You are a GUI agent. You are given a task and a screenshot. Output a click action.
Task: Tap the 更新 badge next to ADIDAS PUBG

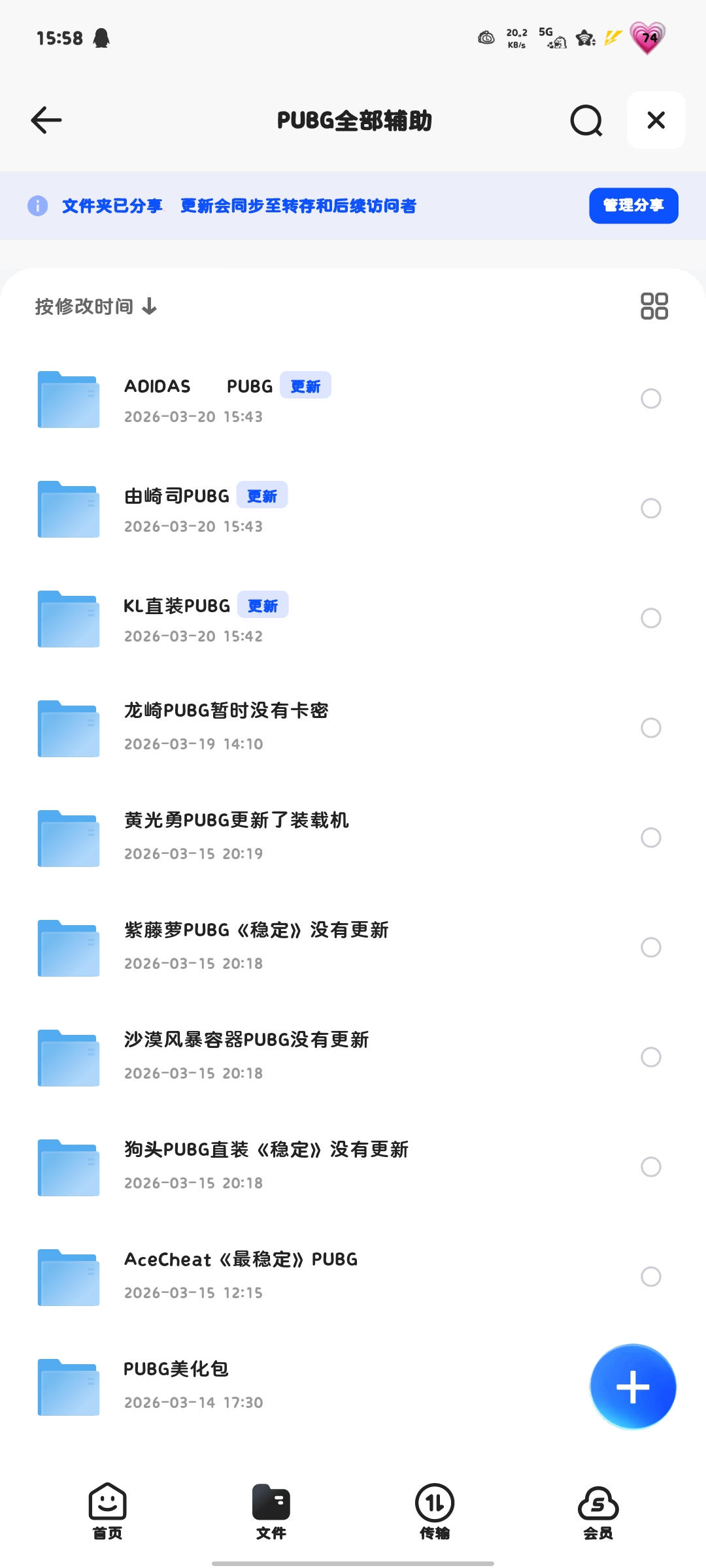[x=306, y=385]
